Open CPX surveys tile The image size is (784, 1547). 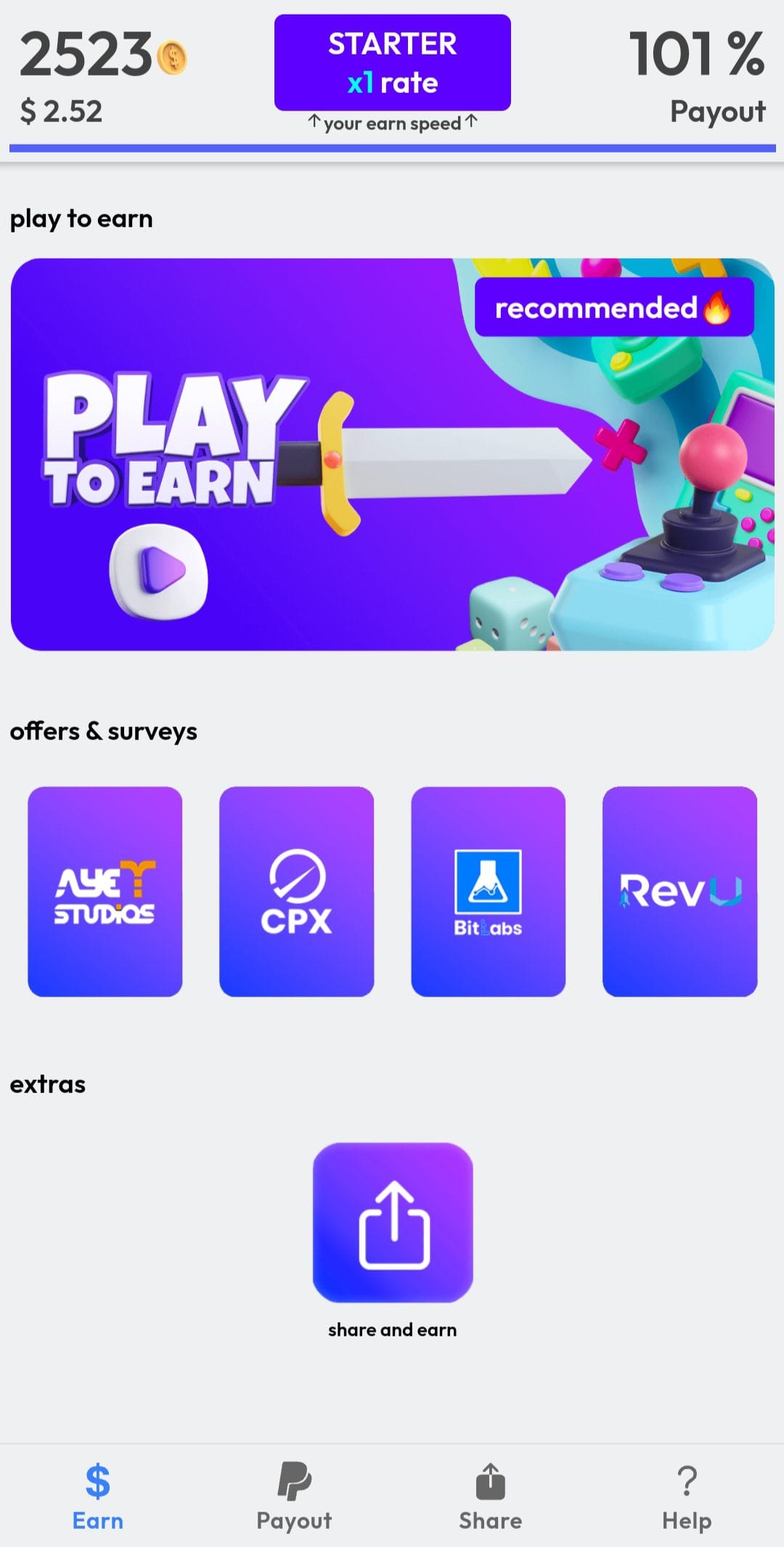(x=296, y=891)
